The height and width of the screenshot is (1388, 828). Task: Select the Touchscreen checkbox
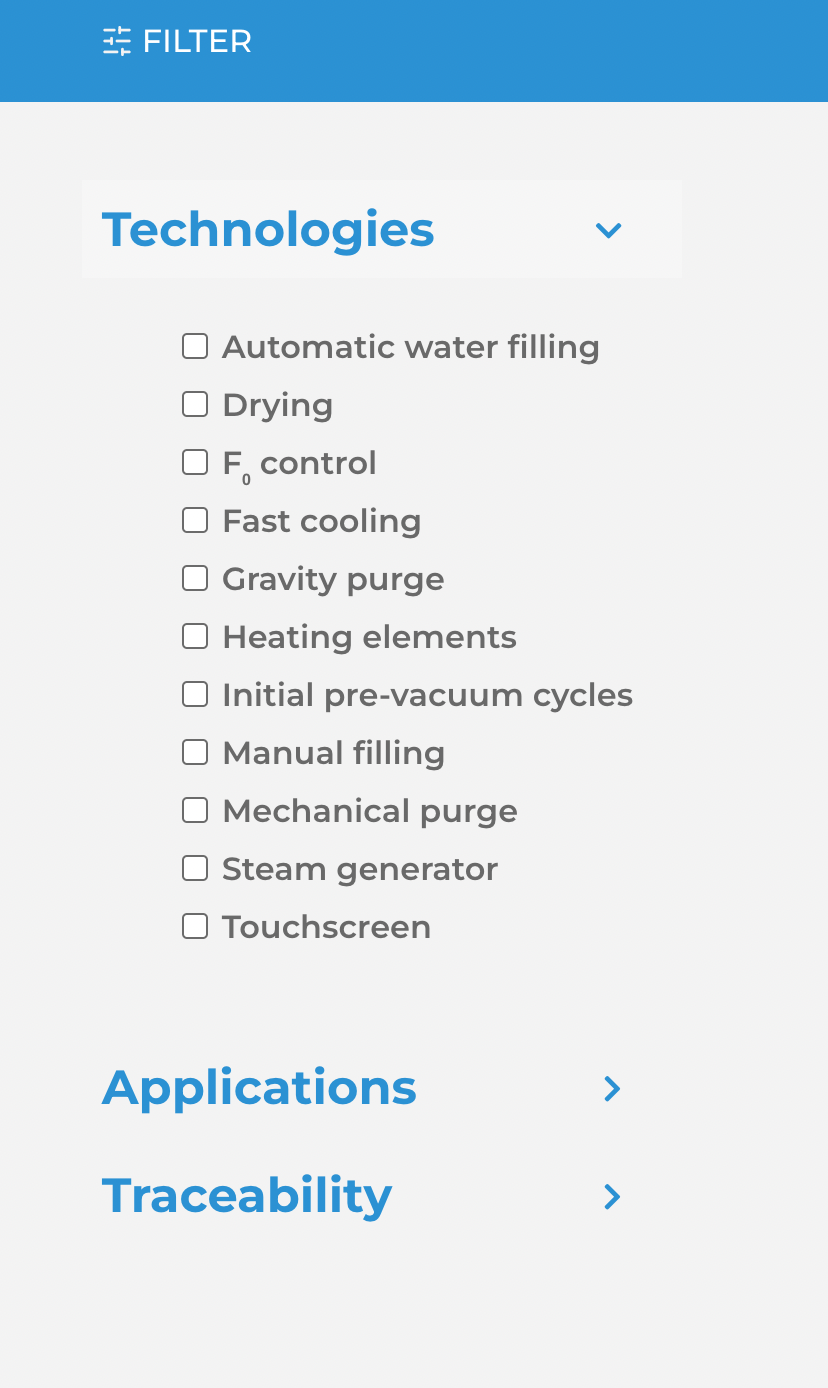click(195, 927)
